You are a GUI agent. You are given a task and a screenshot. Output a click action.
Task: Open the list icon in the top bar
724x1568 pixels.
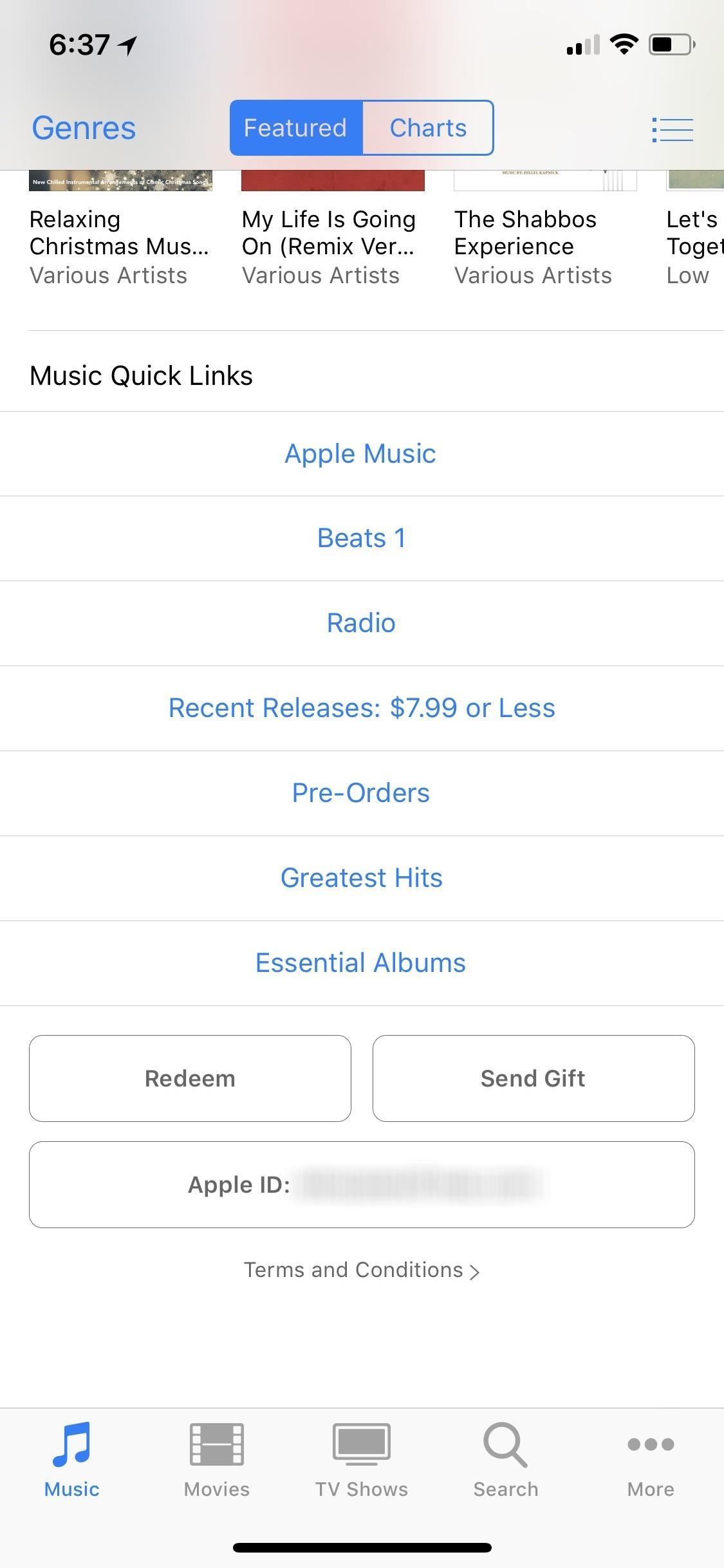coord(672,129)
